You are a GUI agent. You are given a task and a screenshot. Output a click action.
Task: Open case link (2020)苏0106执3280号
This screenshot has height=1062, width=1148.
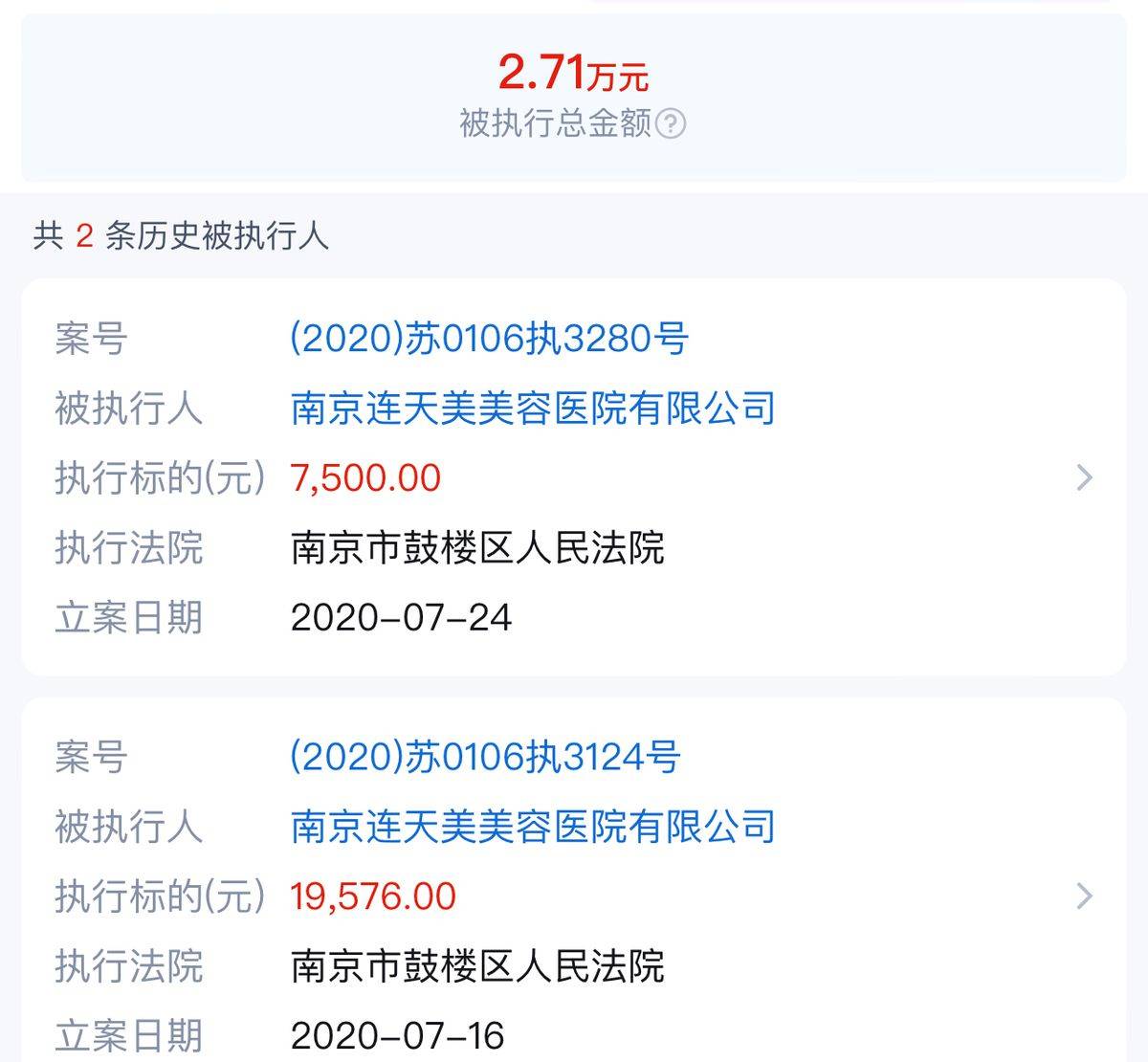489,339
